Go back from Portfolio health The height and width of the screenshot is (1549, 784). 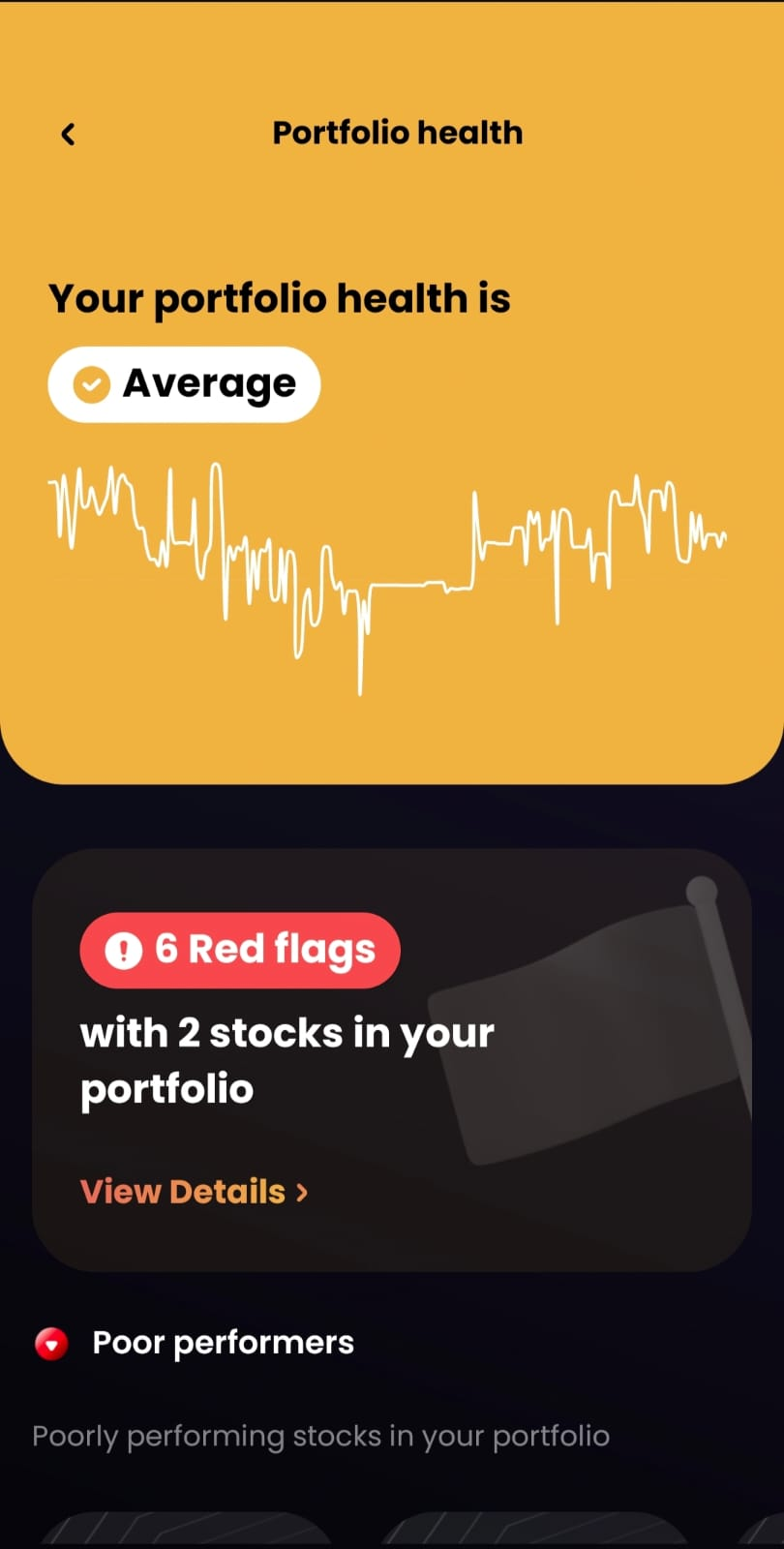point(68,134)
